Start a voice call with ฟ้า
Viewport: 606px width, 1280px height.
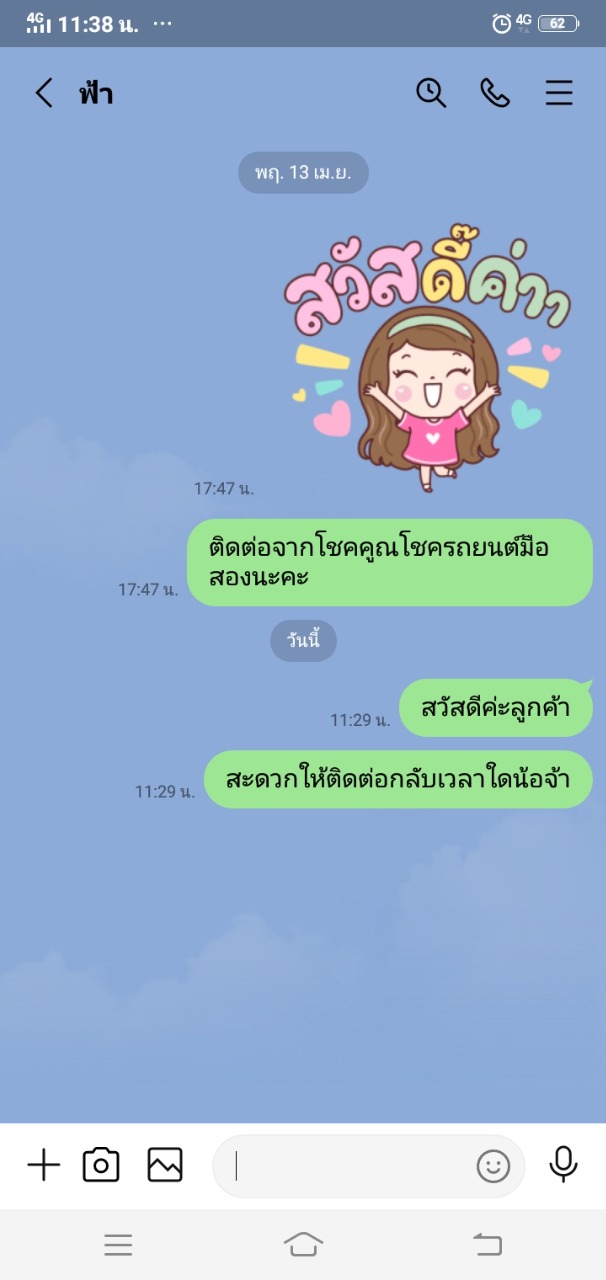point(495,93)
